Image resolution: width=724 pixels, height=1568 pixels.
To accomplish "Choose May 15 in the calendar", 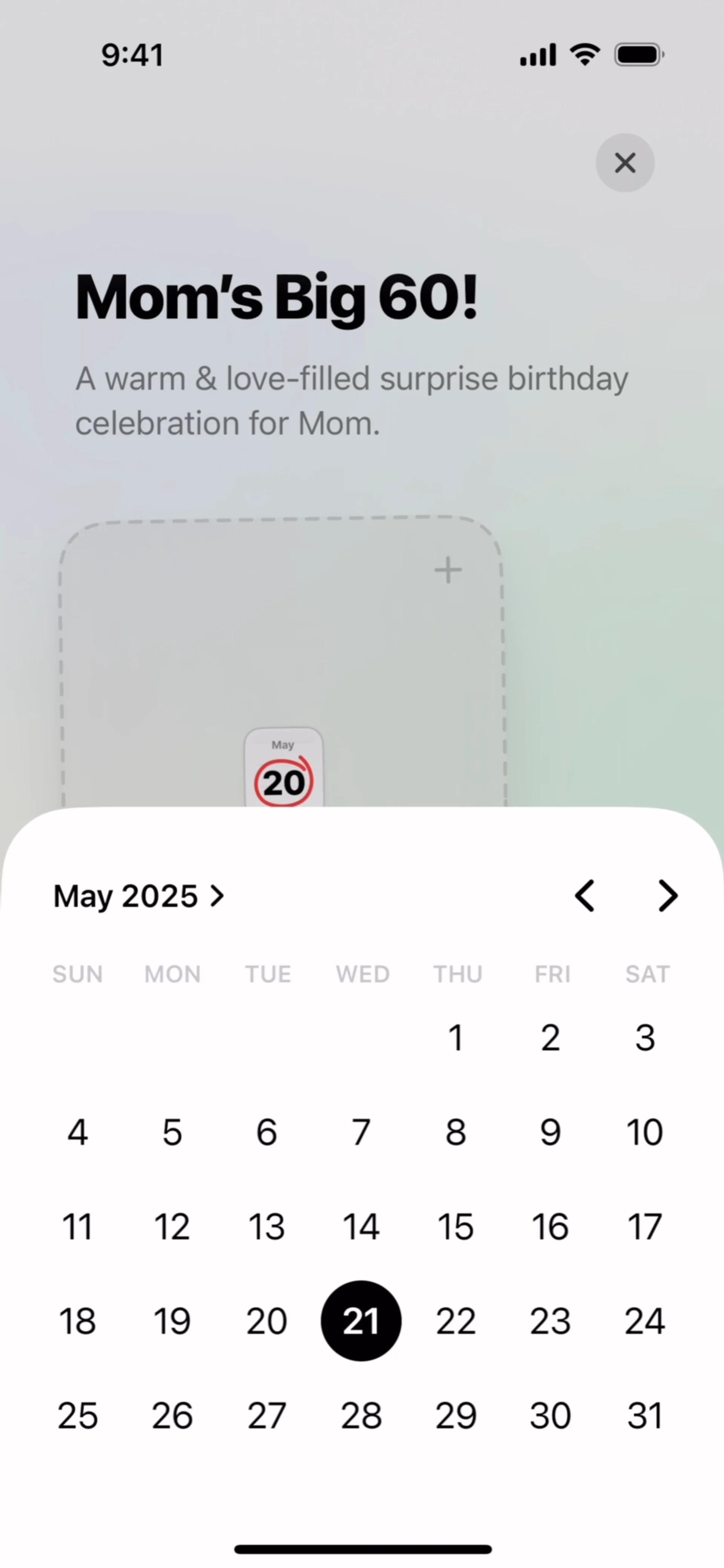I will point(456,1226).
